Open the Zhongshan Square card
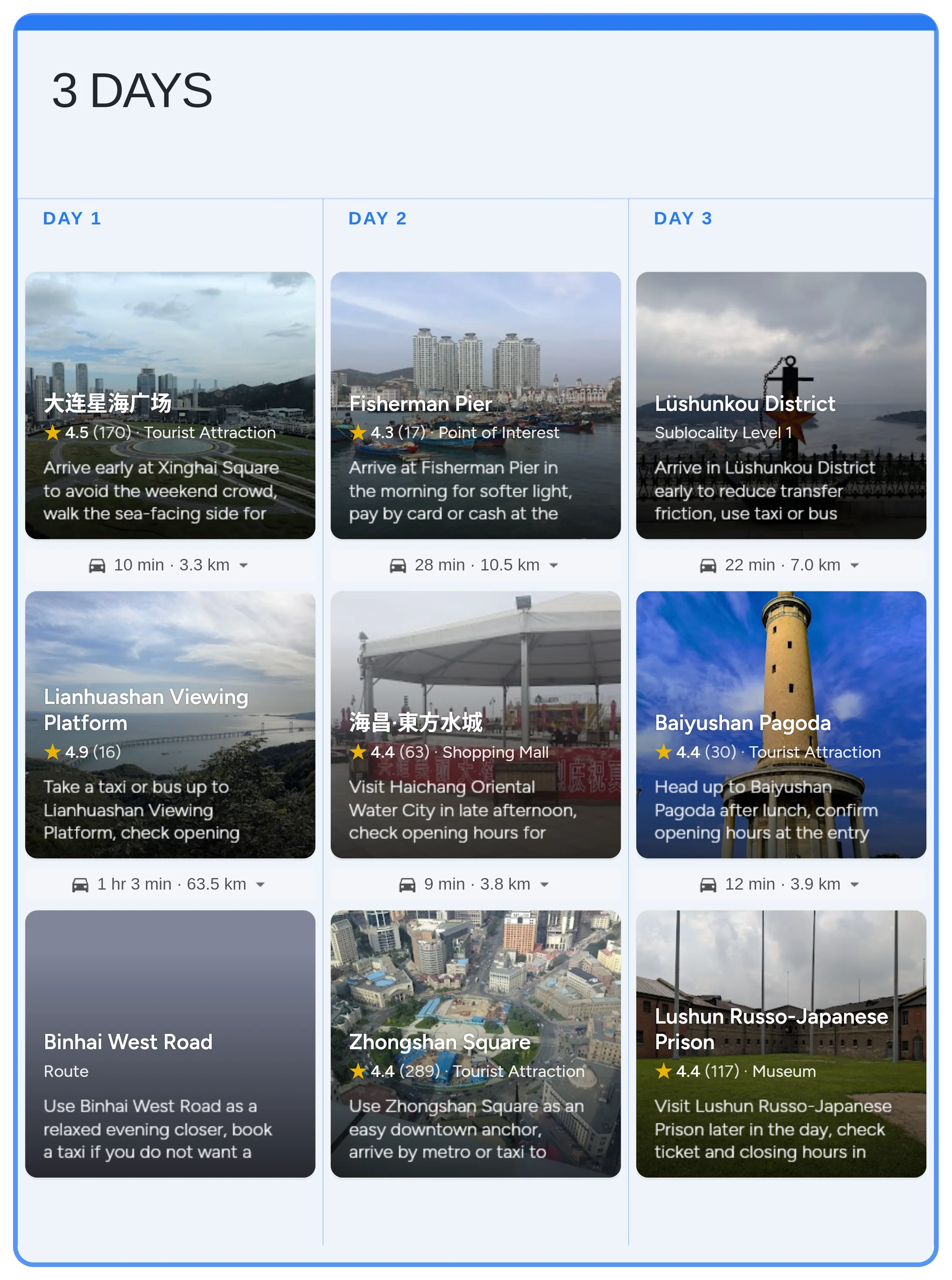952x1280 pixels. (475, 1043)
